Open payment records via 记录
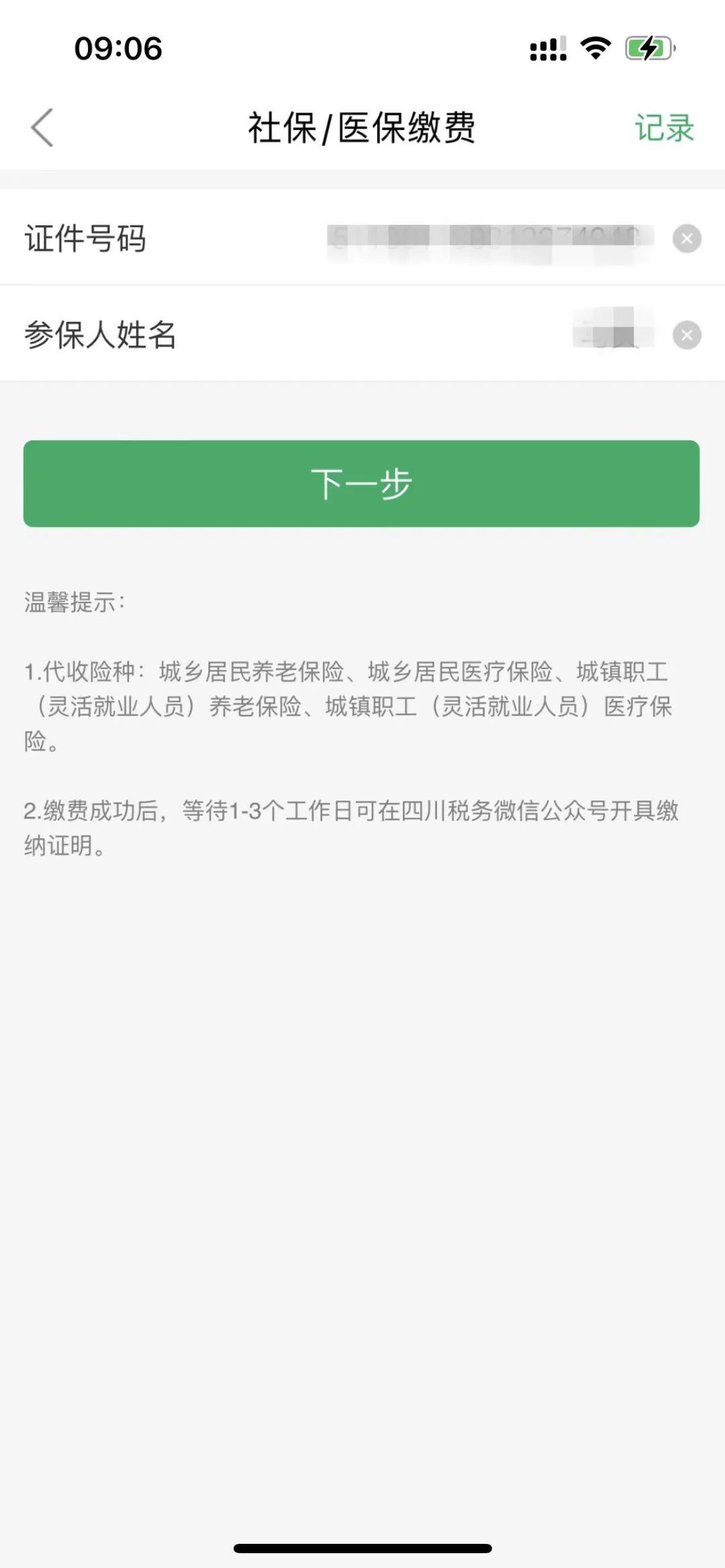 (664, 127)
